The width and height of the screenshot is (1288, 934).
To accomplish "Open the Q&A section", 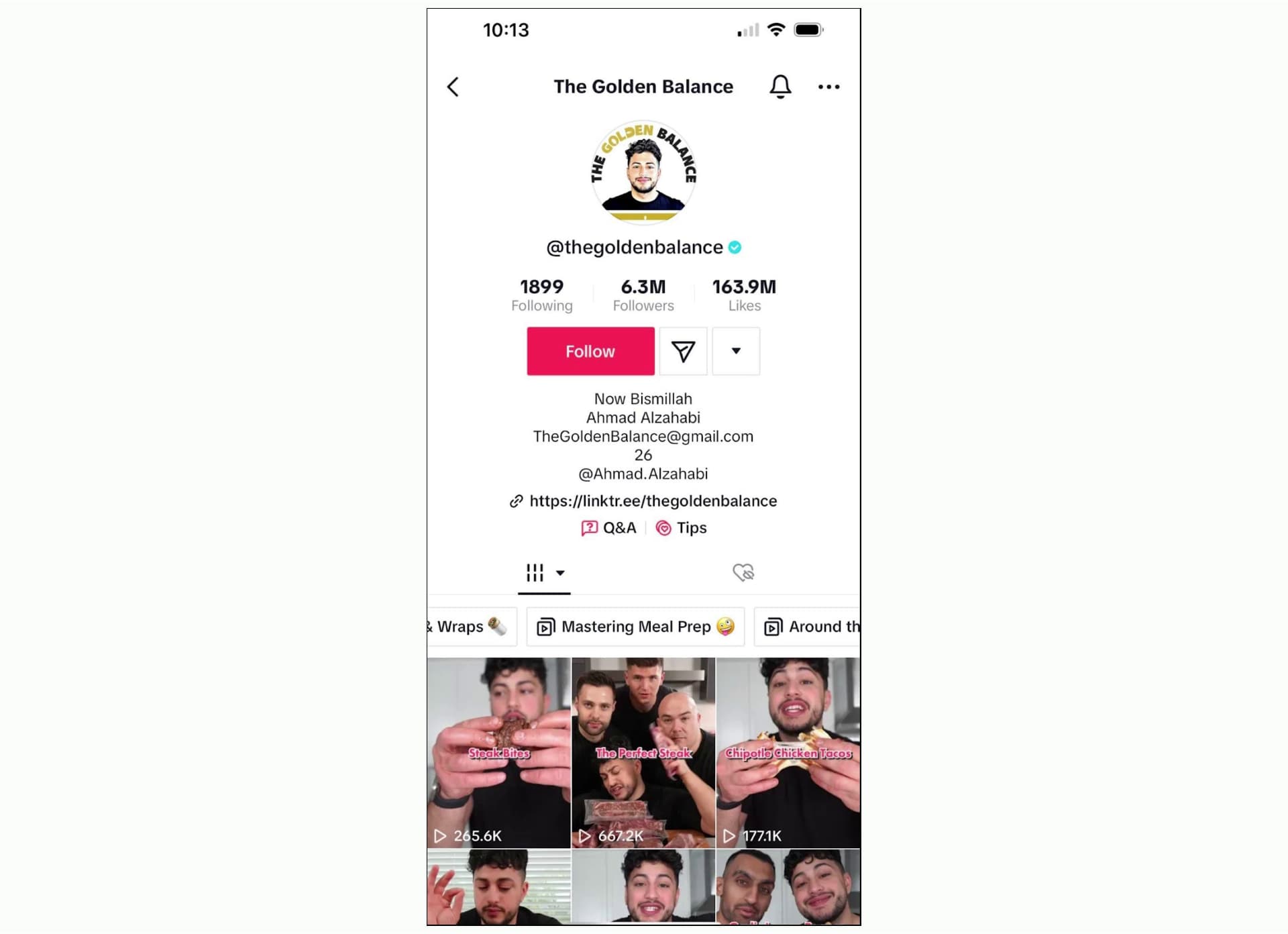I will coord(609,528).
